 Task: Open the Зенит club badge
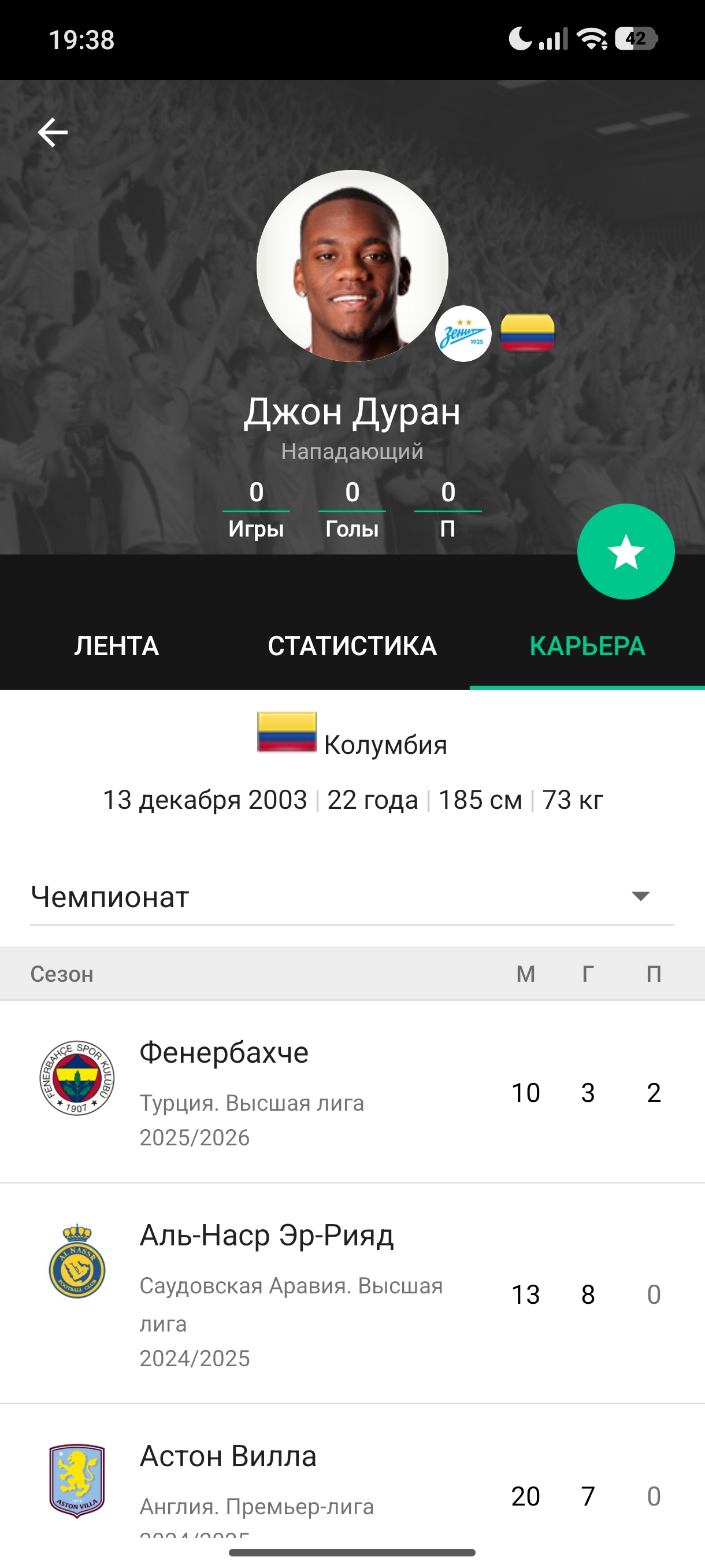463,334
